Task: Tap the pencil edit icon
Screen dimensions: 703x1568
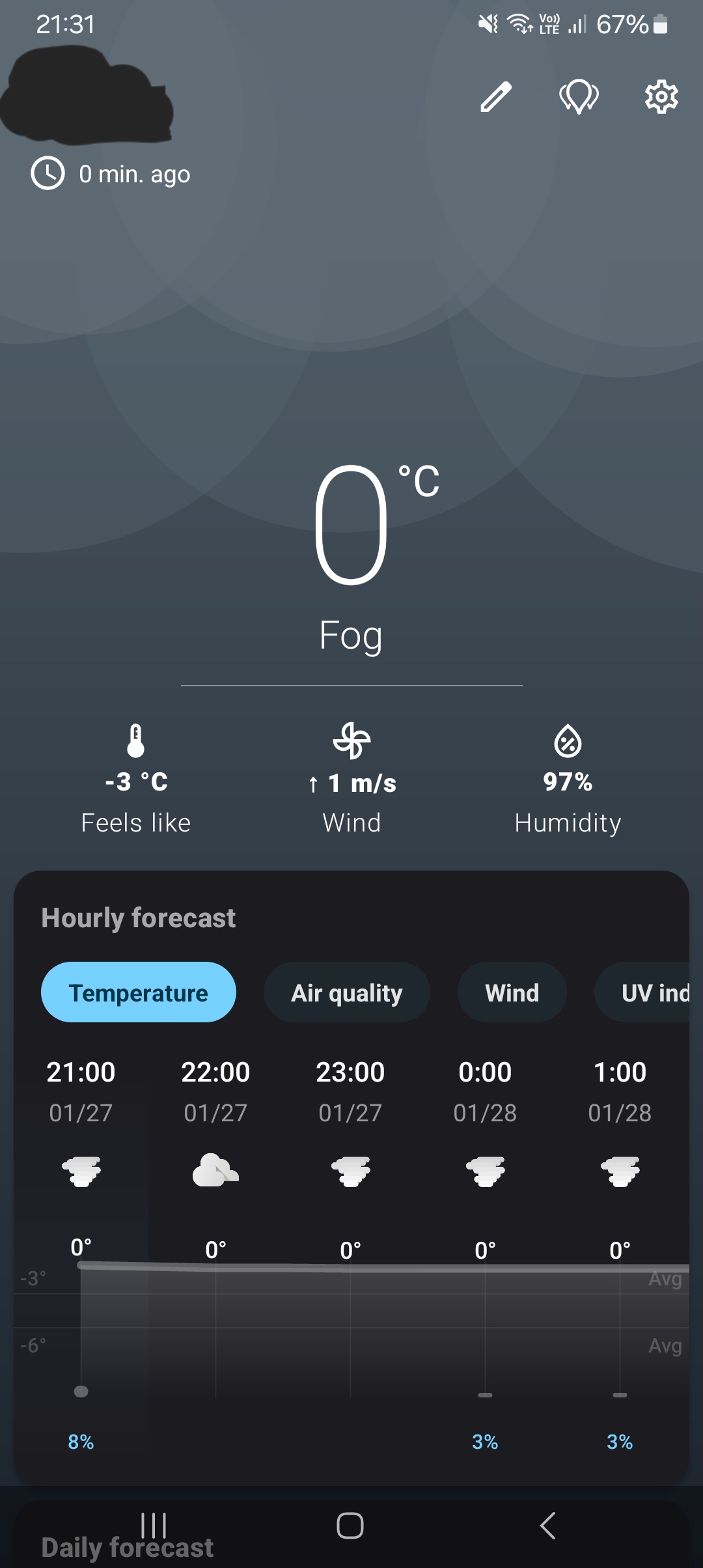Action: 496,97
